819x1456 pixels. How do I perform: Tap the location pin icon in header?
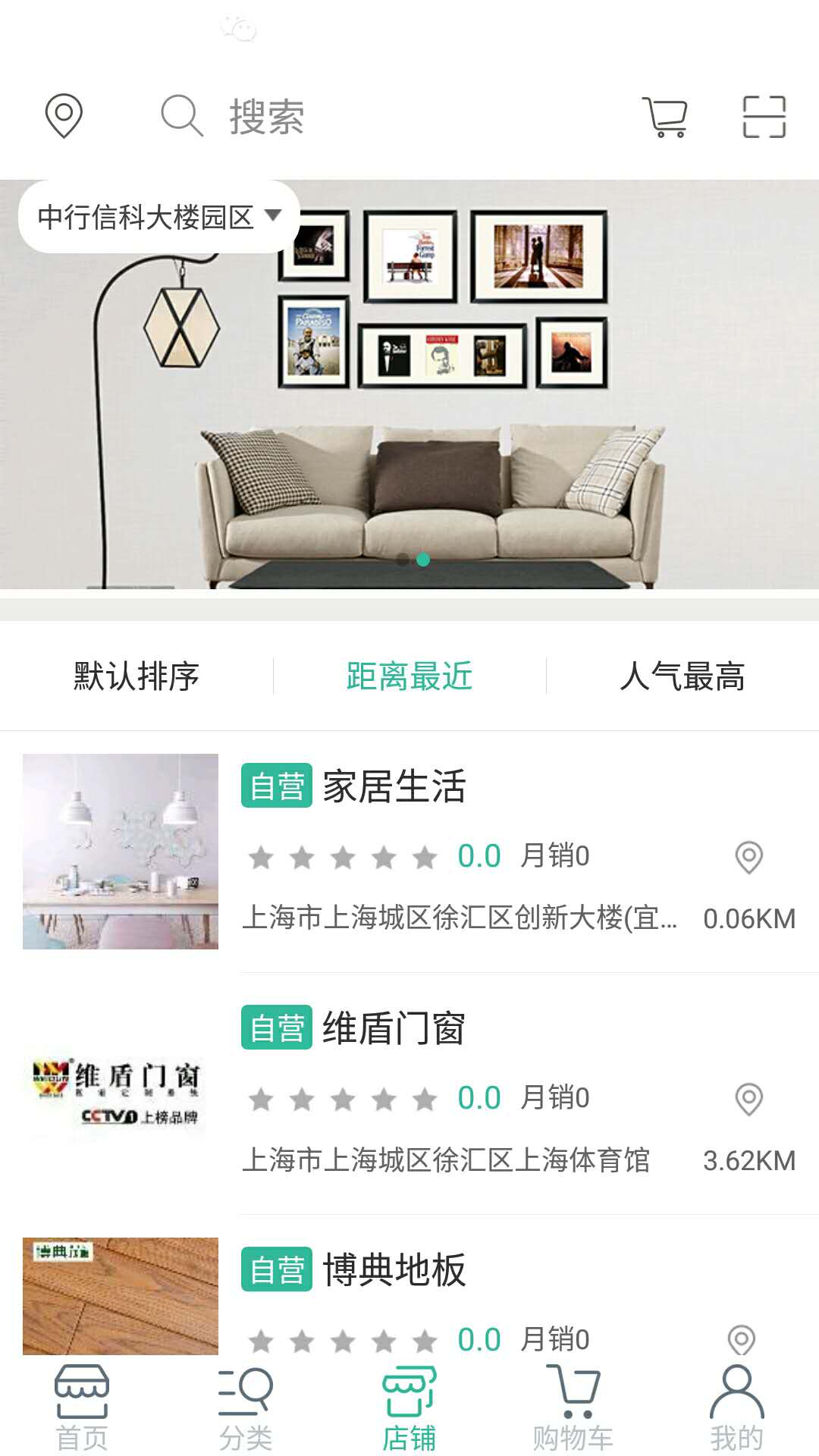(x=64, y=116)
